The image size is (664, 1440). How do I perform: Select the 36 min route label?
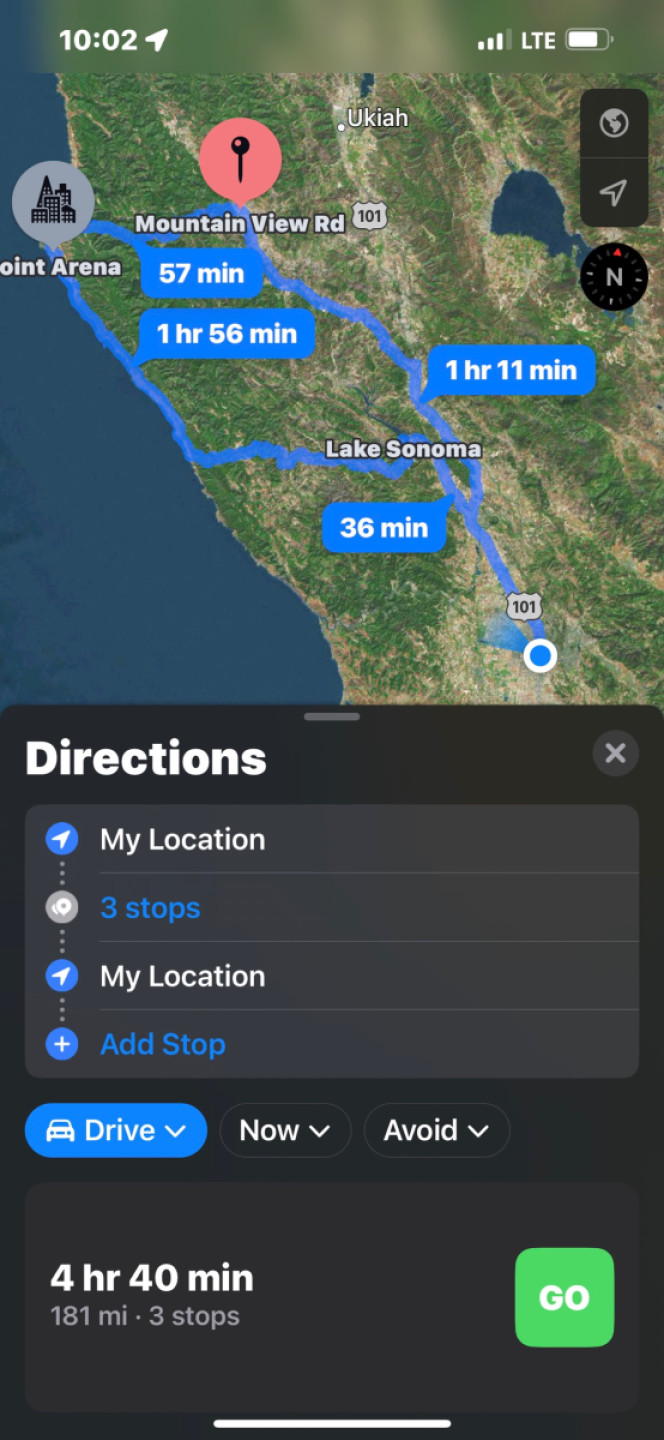[384, 528]
